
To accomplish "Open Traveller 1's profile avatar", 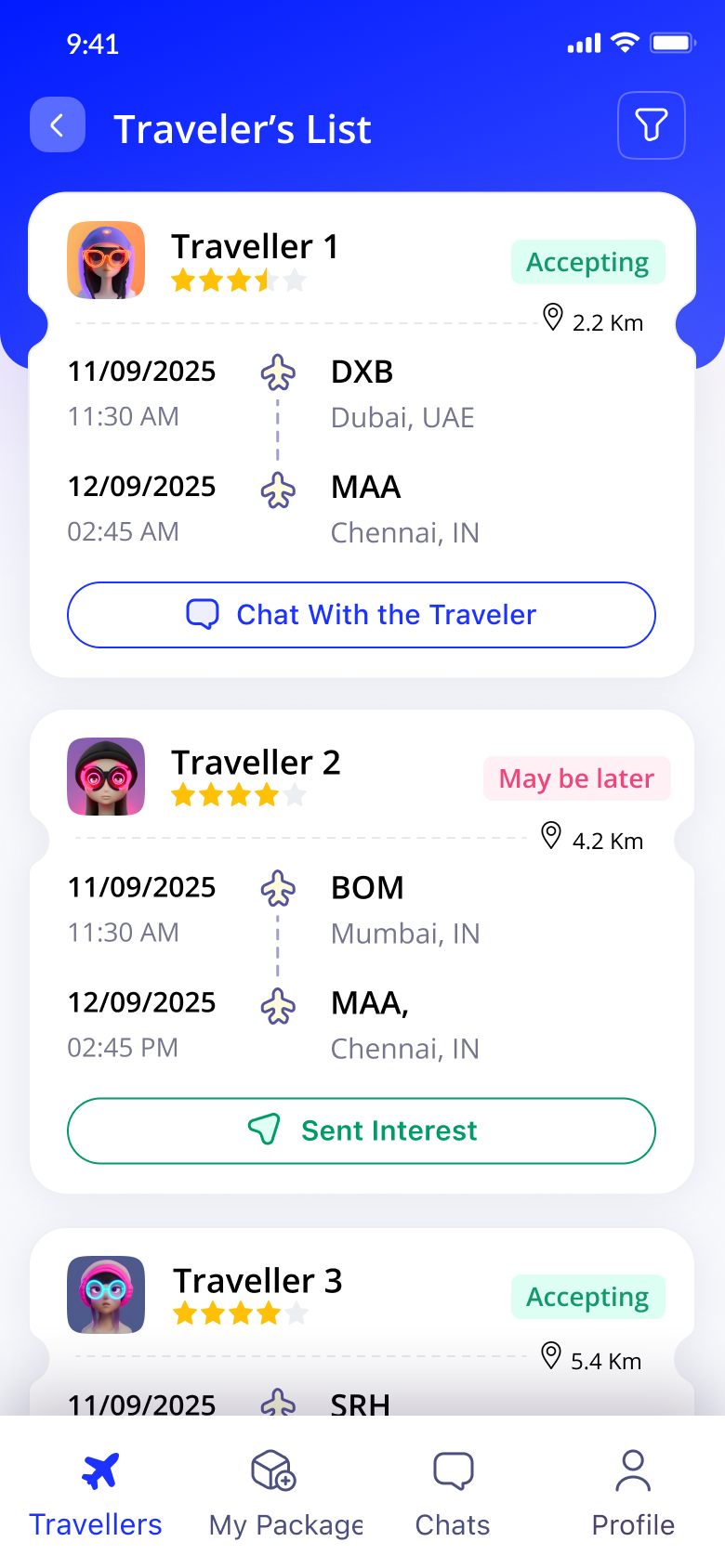I will click(106, 260).
